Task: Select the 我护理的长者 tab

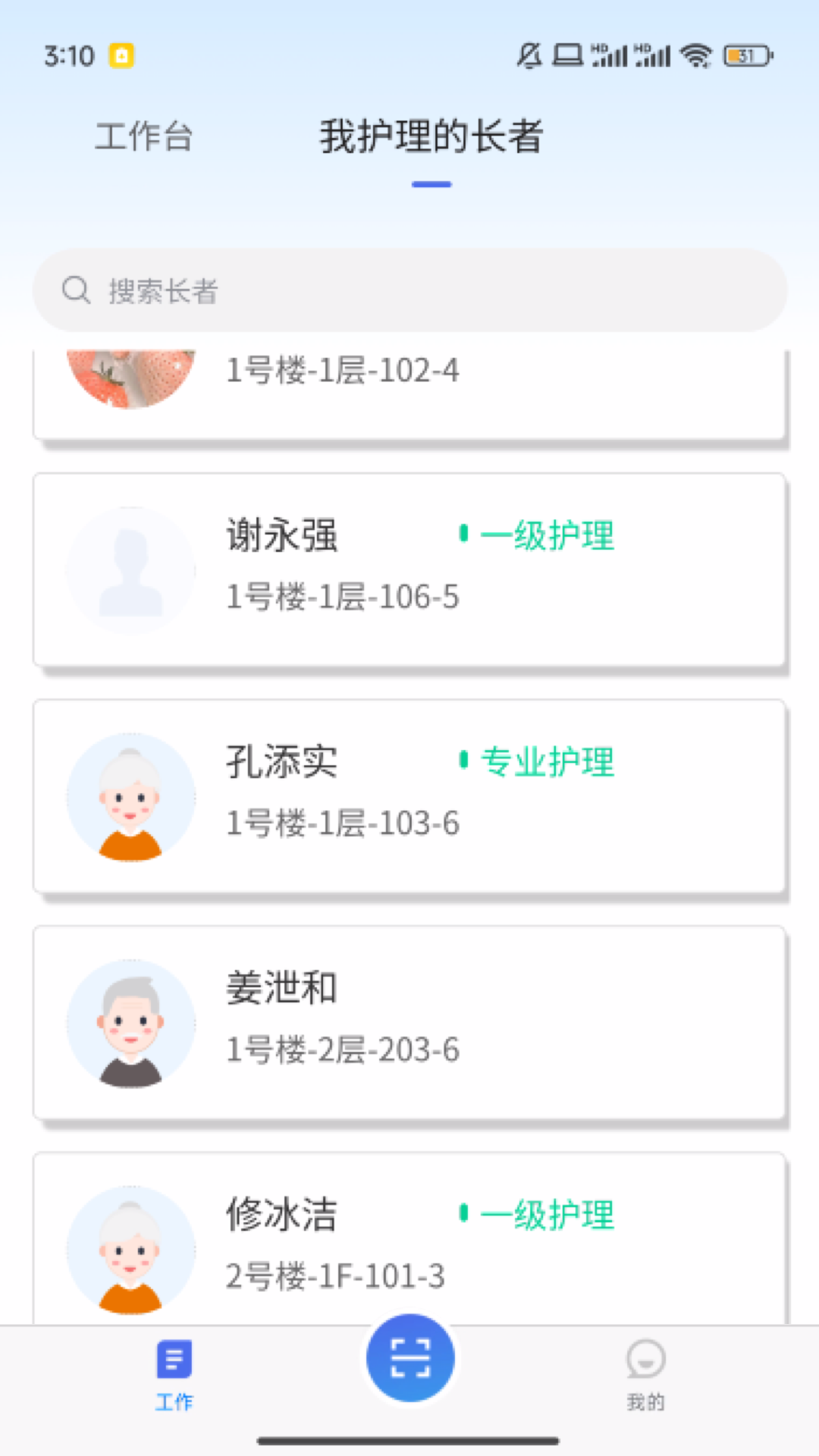Action: point(430,139)
